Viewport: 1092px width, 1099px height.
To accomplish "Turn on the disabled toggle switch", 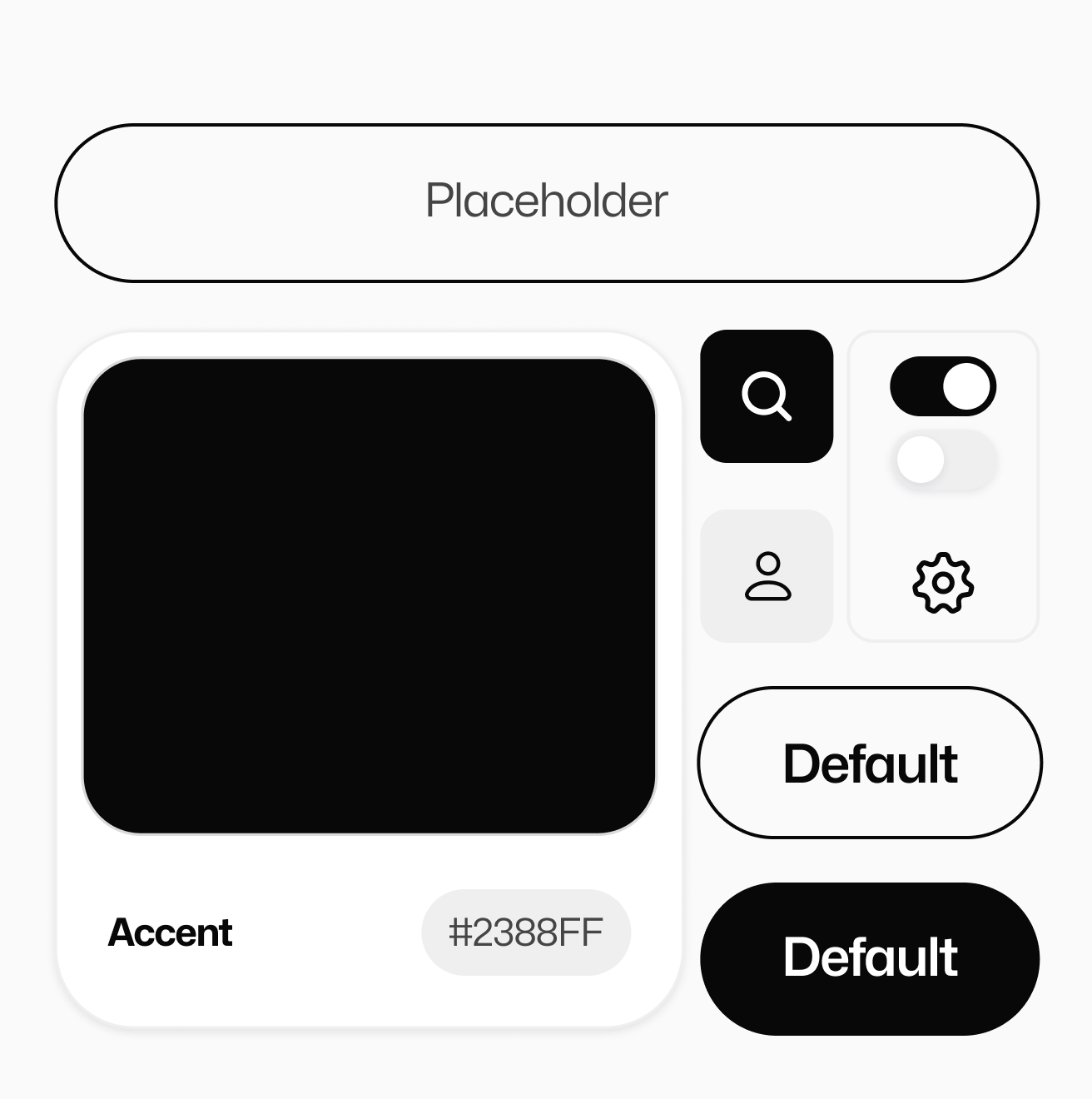I will pyautogui.click(x=943, y=460).
